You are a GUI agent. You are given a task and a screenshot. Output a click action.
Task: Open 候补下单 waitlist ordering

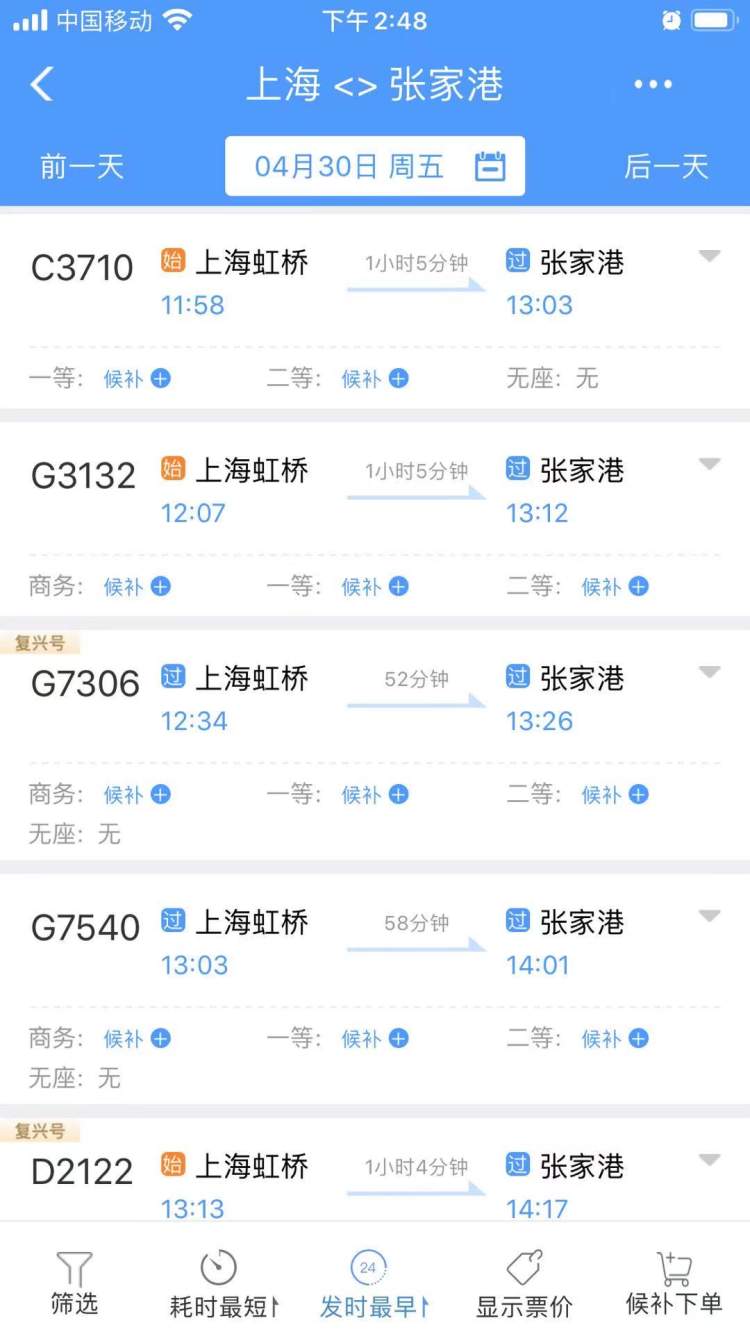point(674,1283)
